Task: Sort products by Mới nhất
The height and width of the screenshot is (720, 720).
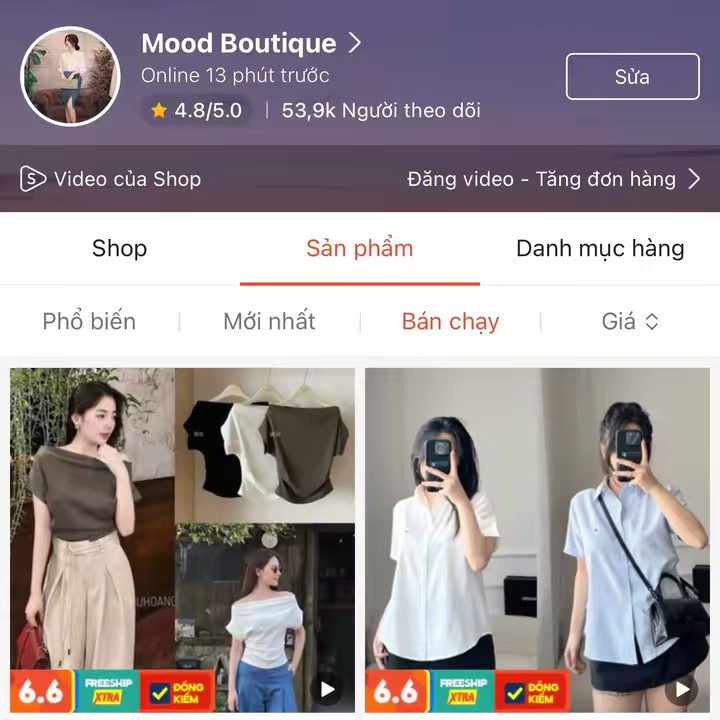Action: [x=269, y=321]
